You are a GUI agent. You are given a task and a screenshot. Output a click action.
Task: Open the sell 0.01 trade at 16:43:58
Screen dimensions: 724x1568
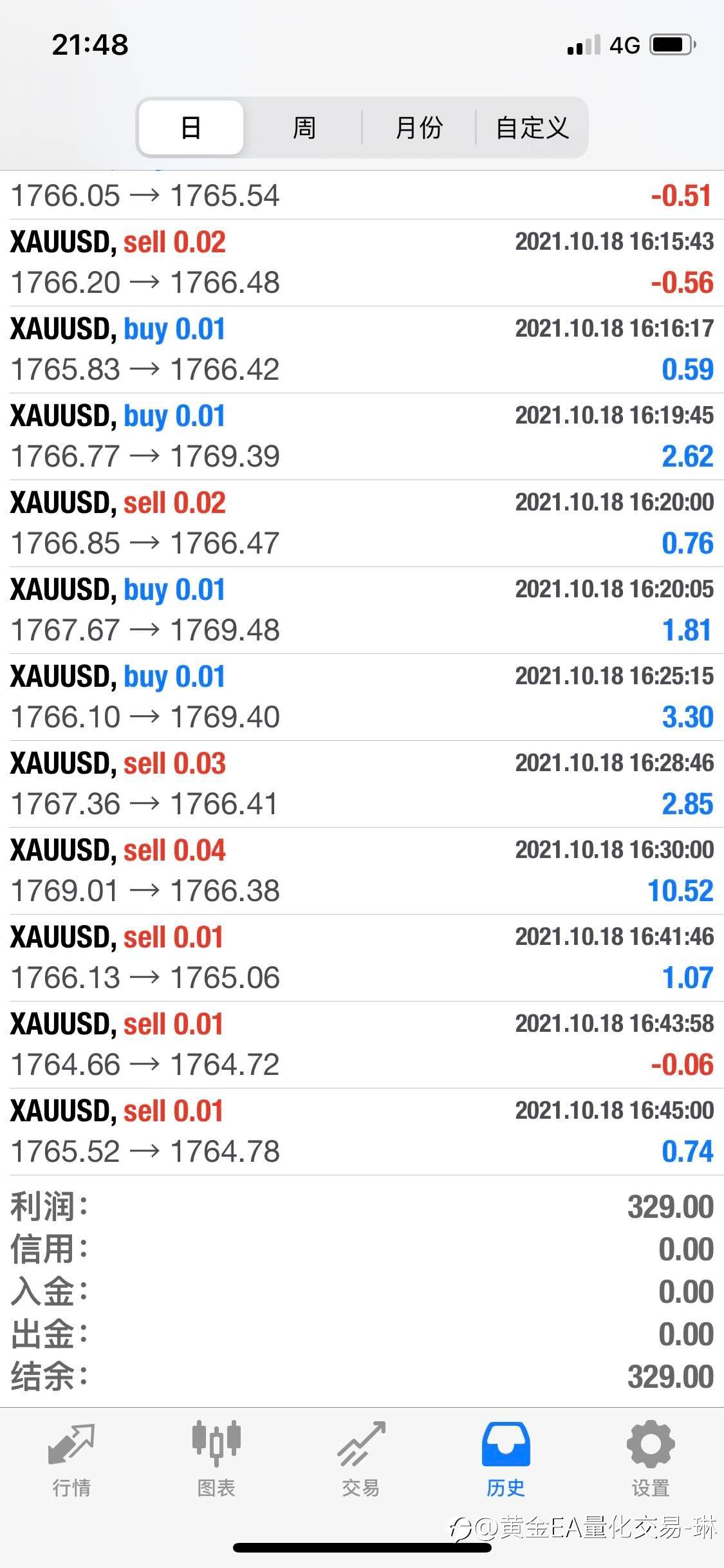(x=362, y=1045)
